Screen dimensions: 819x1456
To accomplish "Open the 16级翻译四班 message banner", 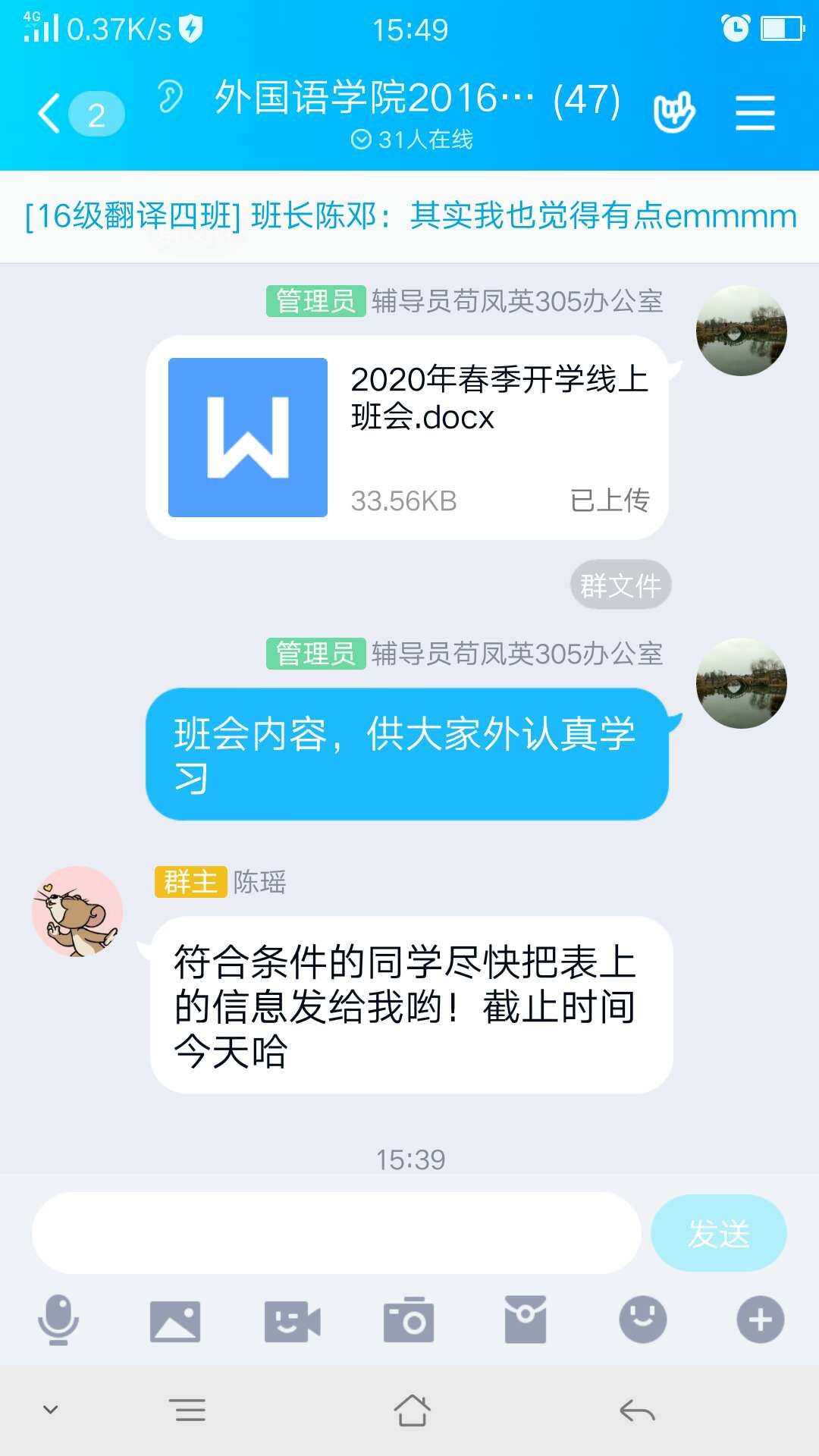I will click(409, 217).
